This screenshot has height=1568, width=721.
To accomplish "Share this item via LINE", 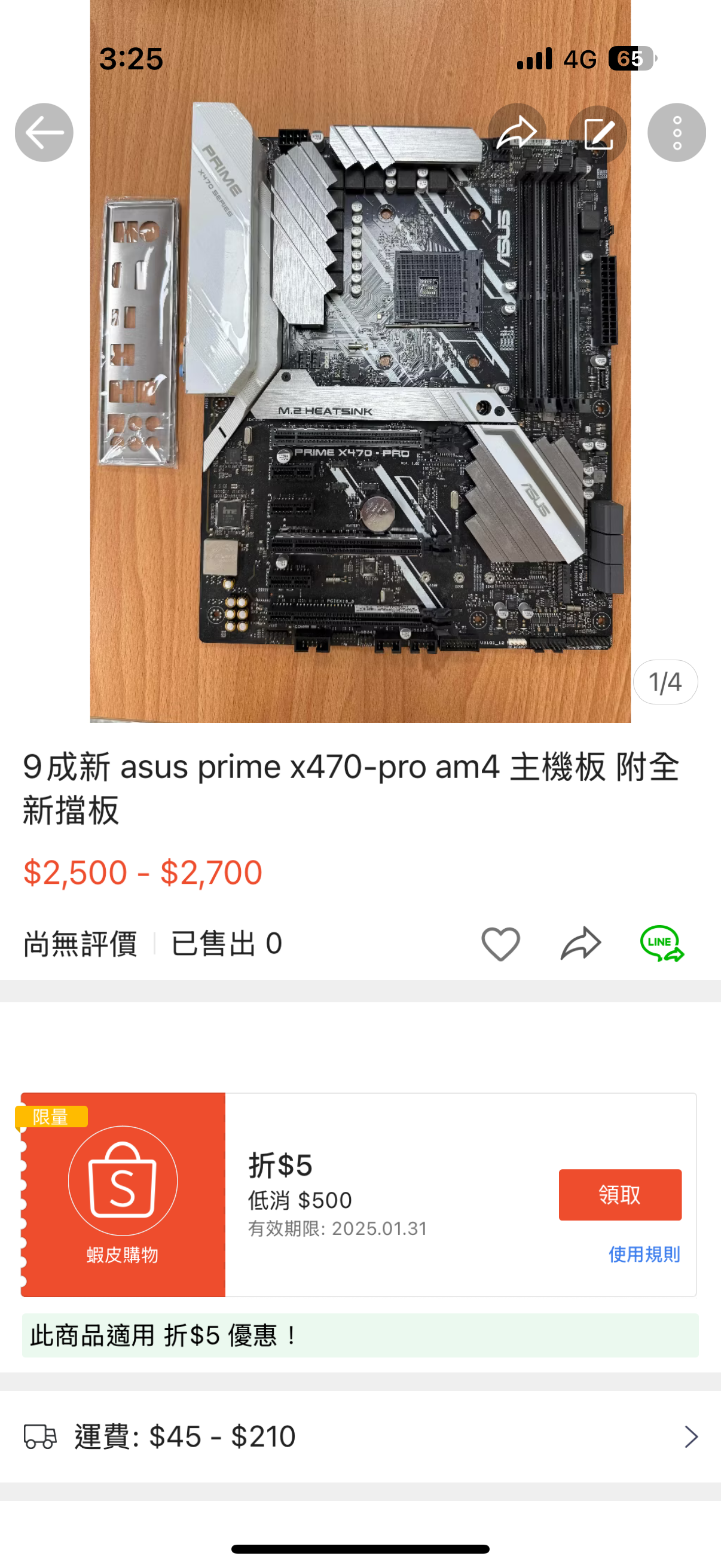I will [661, 944].
